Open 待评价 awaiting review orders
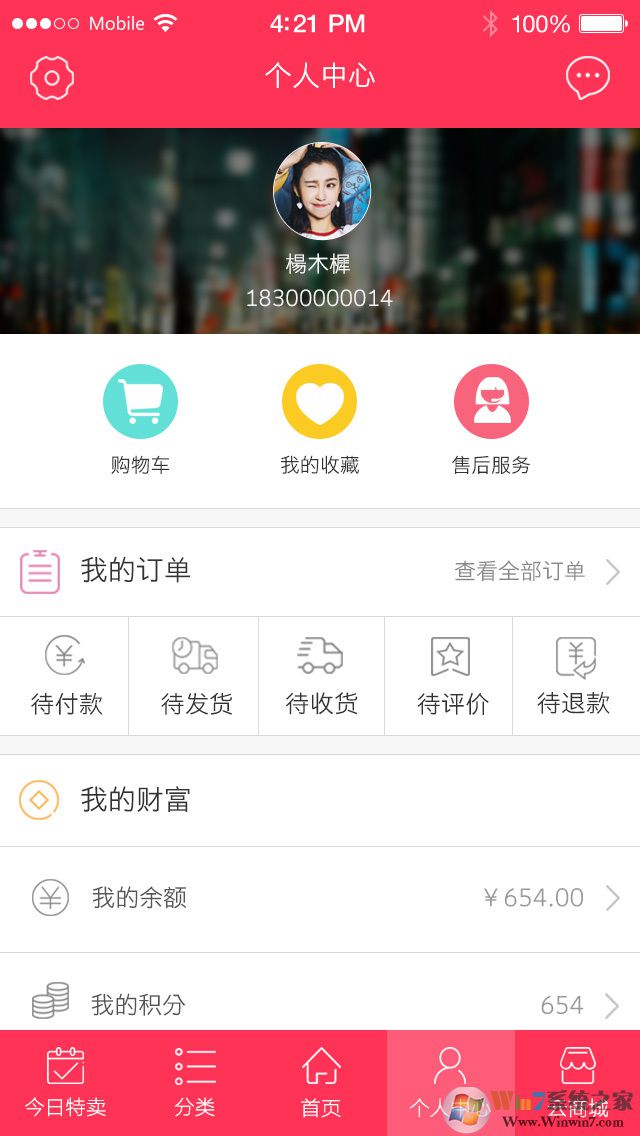Screen dimensions: 640x1136 pyautogui.click(x=450, y=677)
